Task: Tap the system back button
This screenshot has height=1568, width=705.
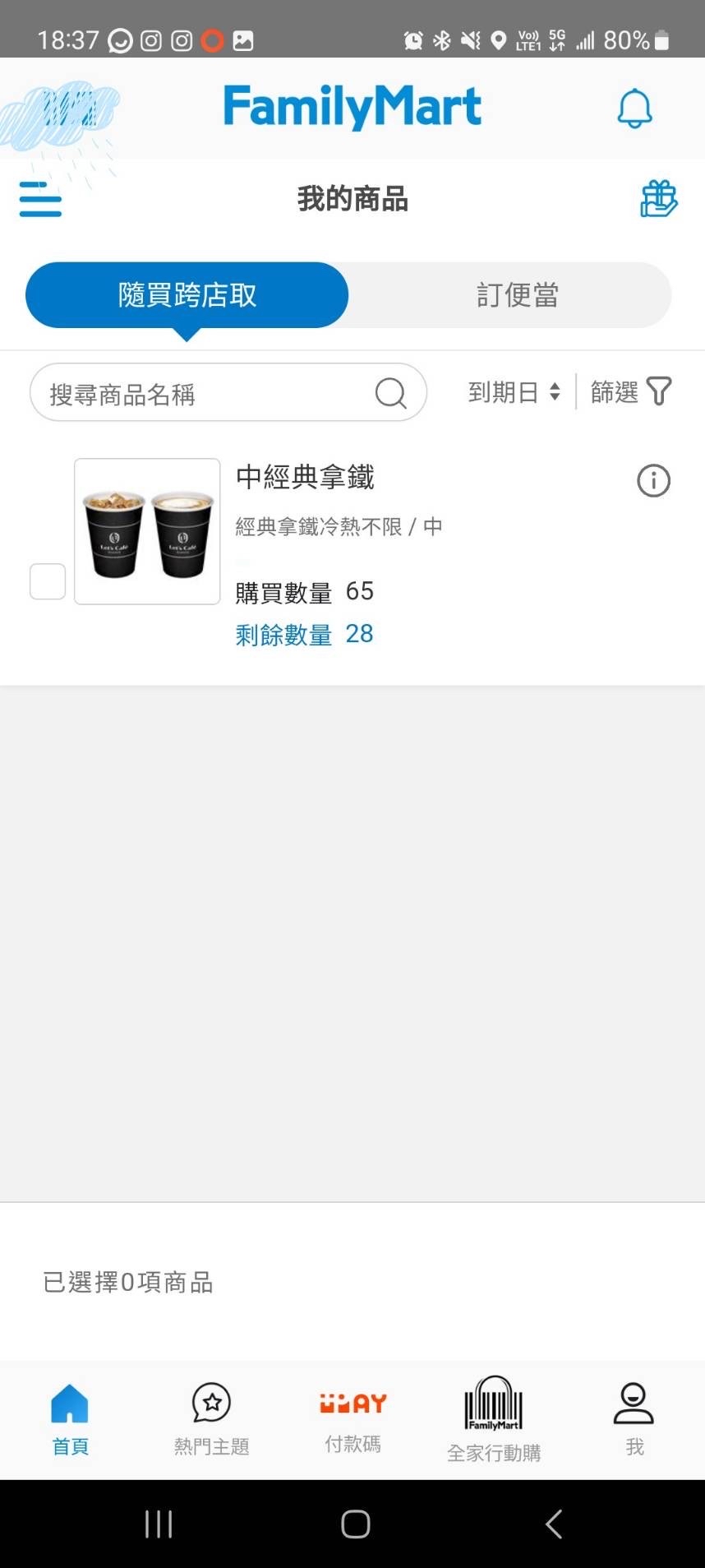Action: pos(554,1524)
